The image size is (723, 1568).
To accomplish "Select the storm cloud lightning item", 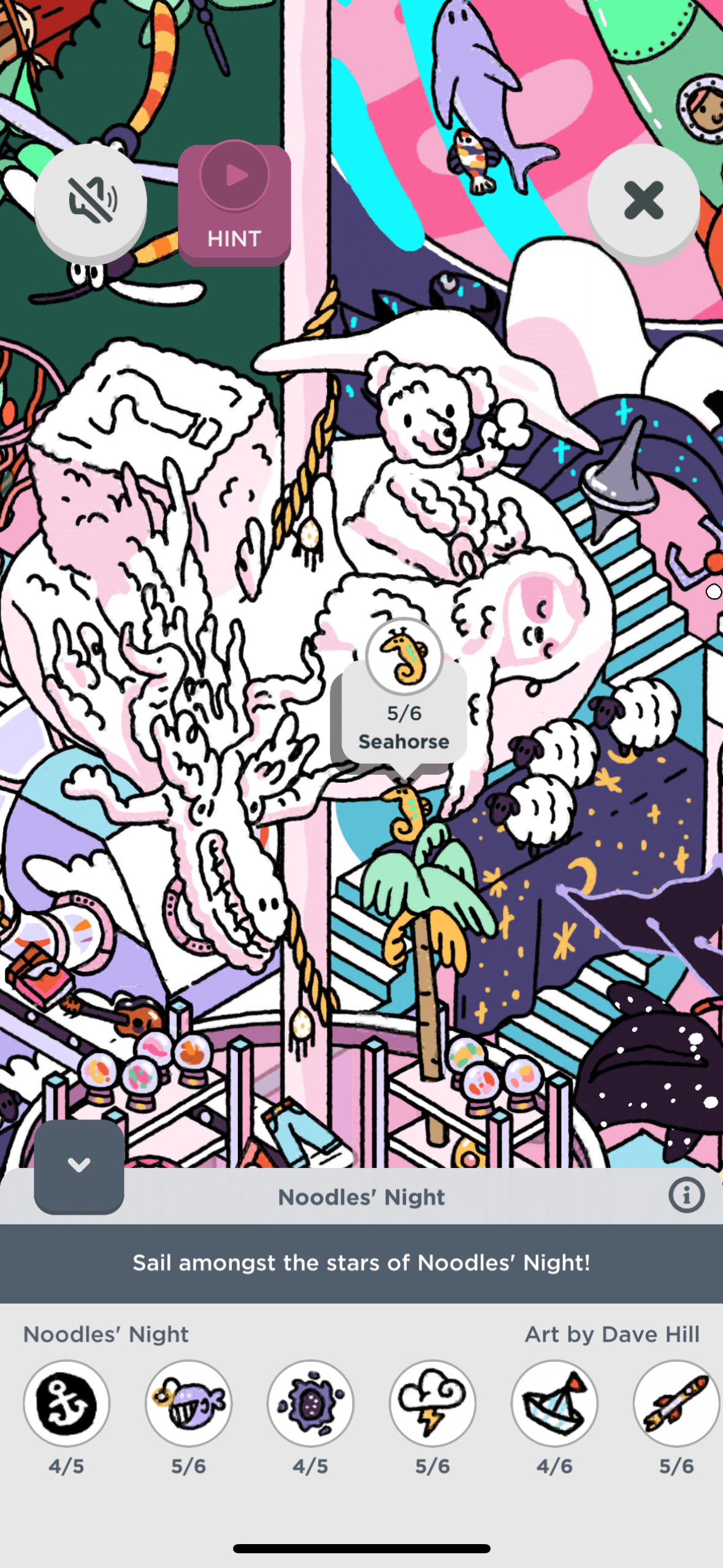I will point(432,1403).
